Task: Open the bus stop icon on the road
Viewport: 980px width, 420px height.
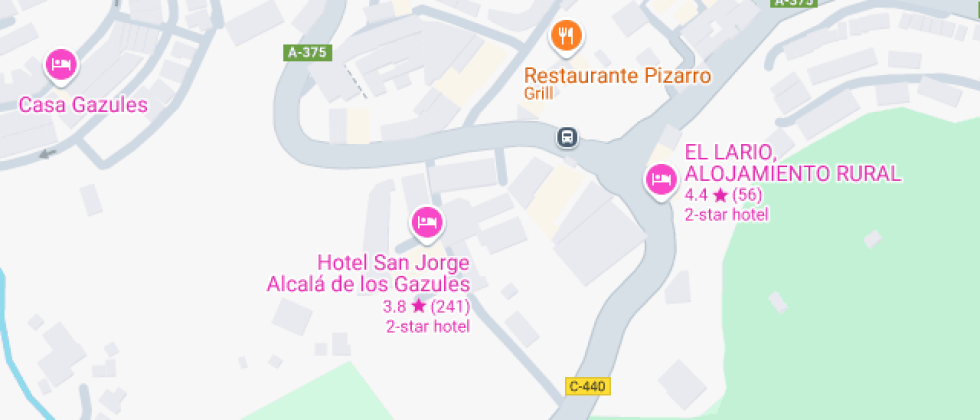Action: tap(567, 137)
